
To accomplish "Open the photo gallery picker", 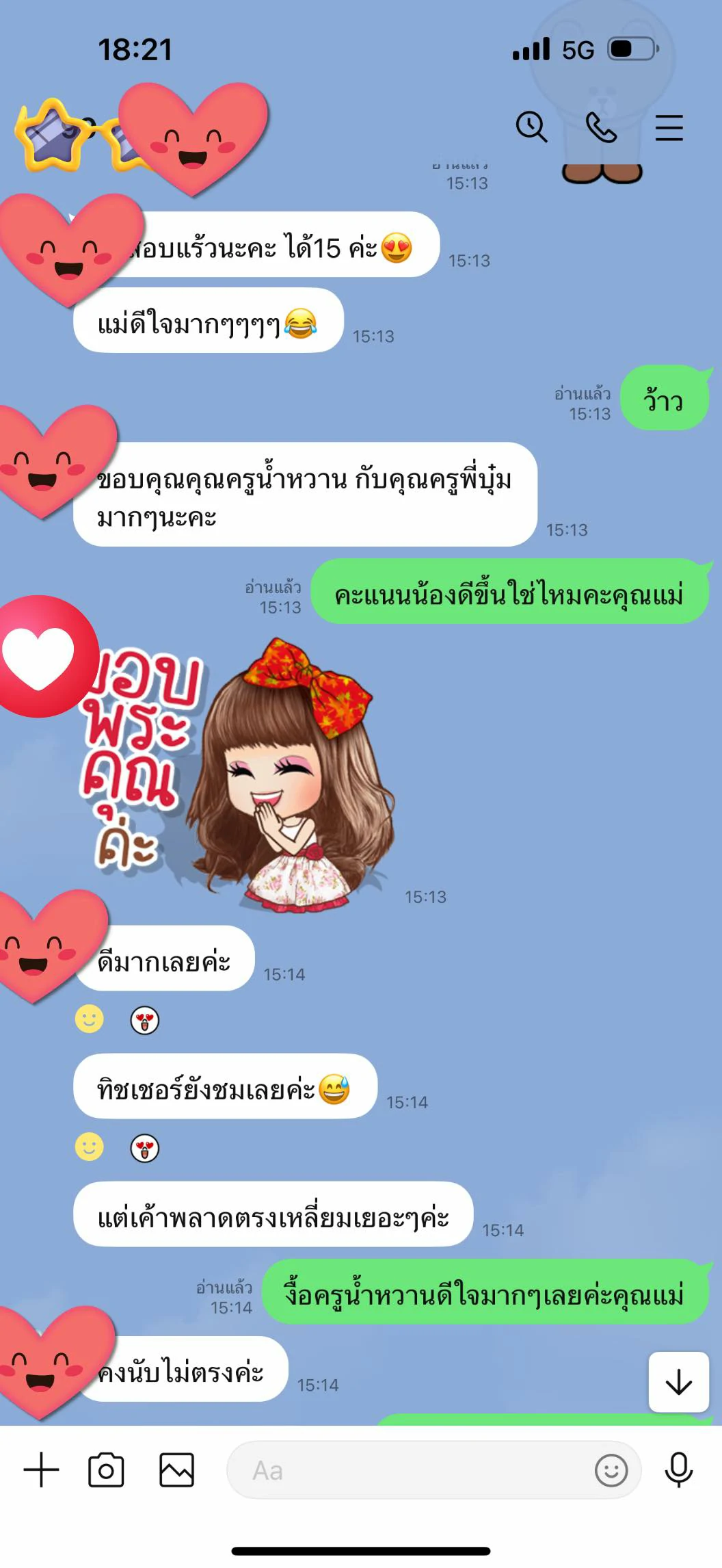I will (x=177, y=1470).
